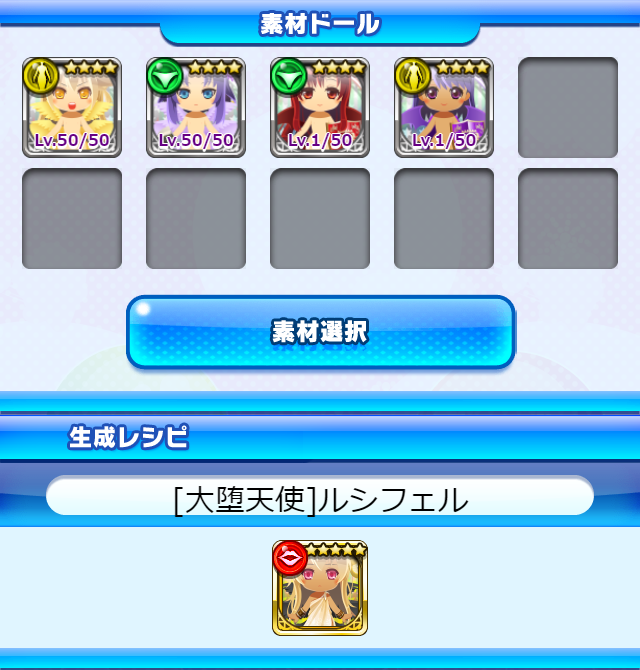The width and height of the screenshot is (640, 670).
Task: Select the blonde Lv.50/50 material doll
Action: coord(72,108)
